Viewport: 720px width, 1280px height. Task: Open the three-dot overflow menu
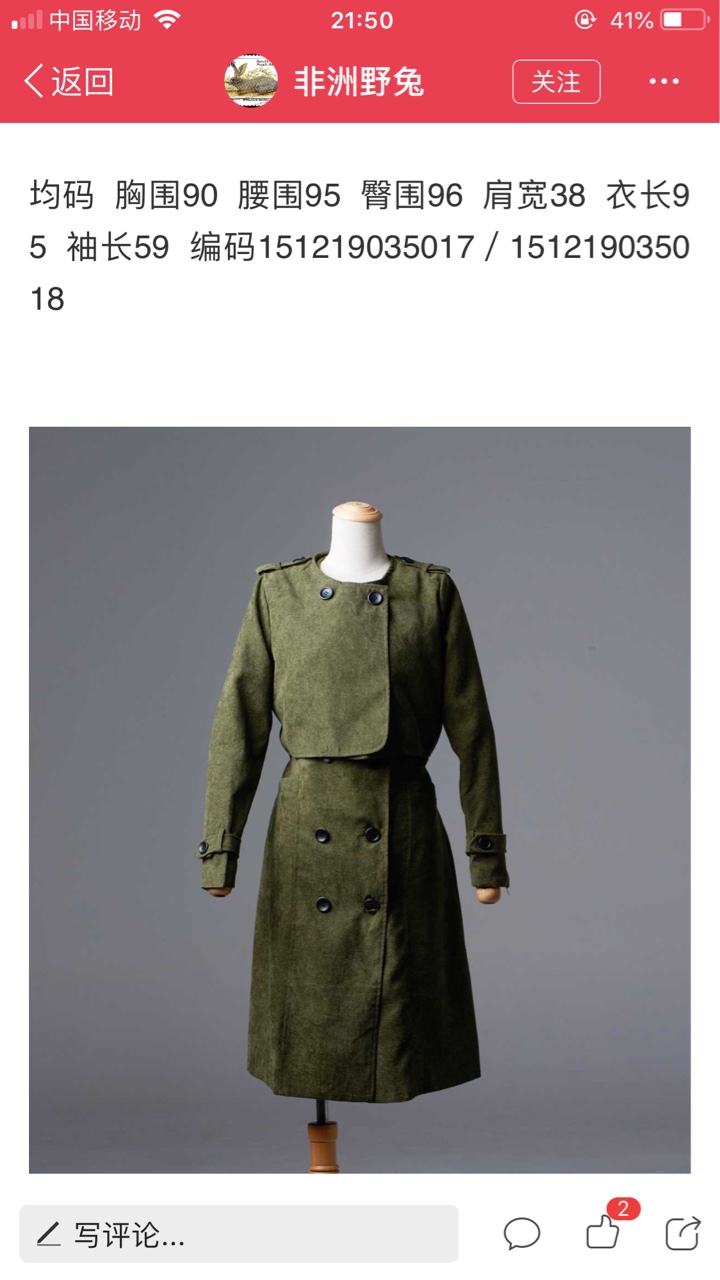664,82
